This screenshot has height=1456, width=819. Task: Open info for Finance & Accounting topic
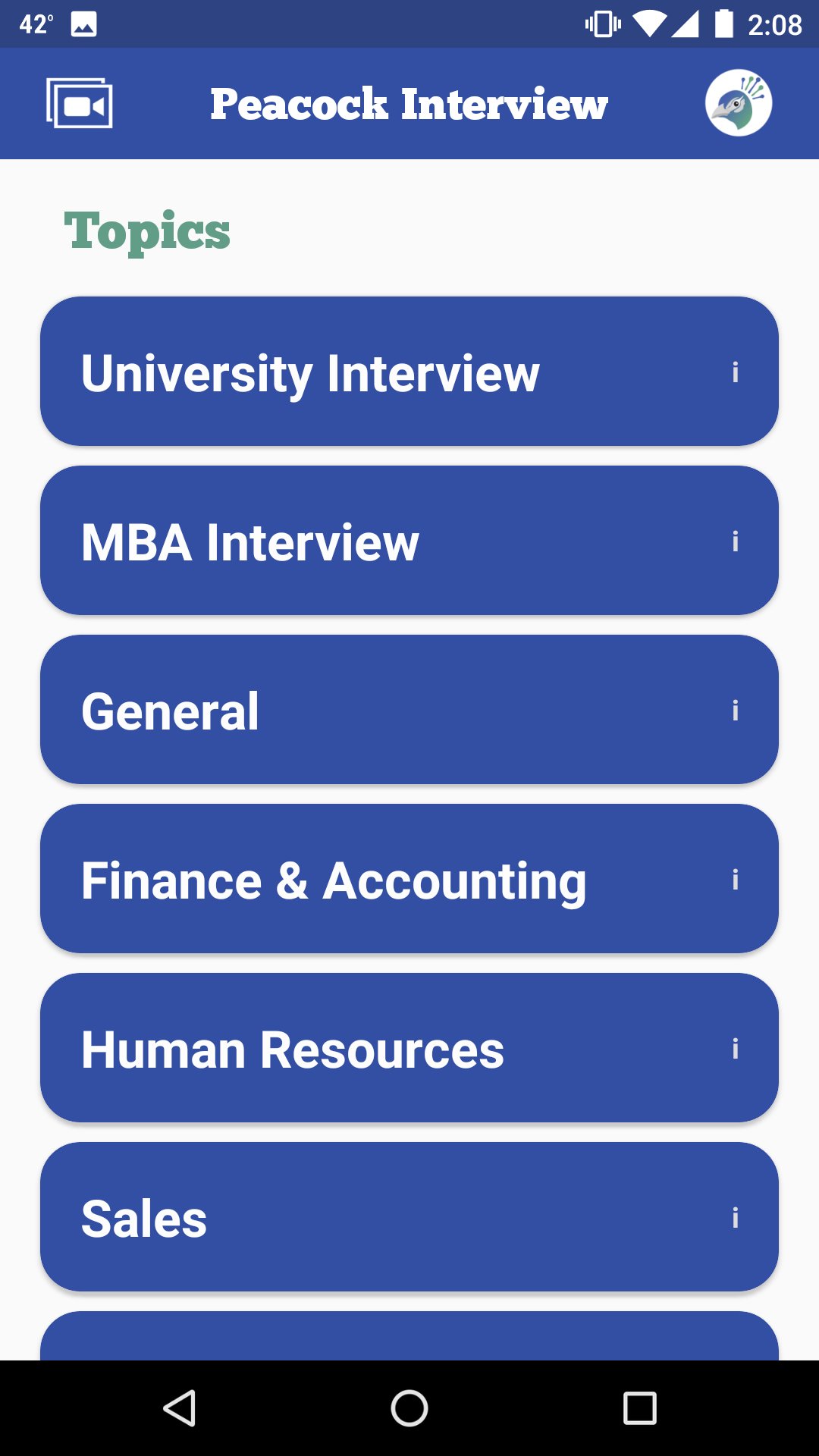pos(734,880)
